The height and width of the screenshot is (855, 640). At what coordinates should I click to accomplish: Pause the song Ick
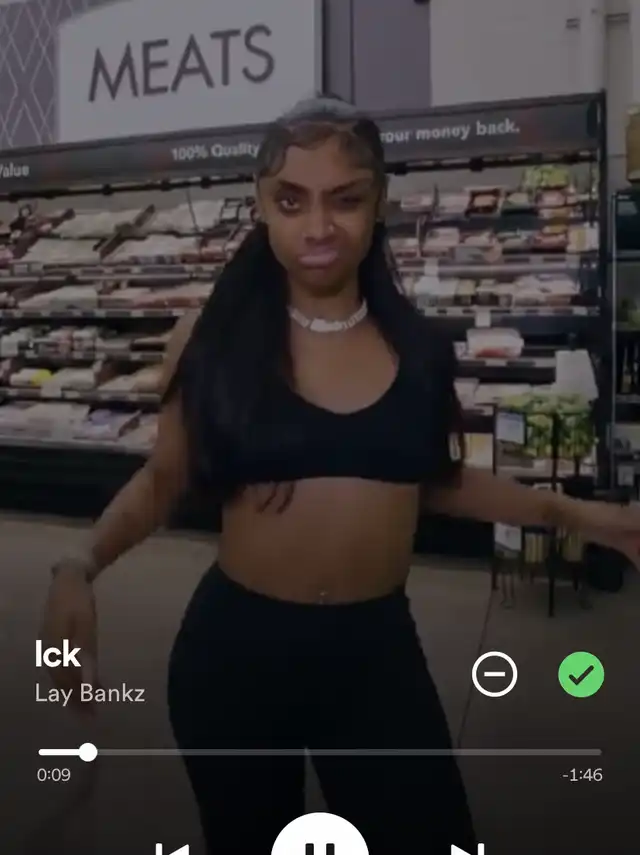pyautogui.click(x=320, y=840)
